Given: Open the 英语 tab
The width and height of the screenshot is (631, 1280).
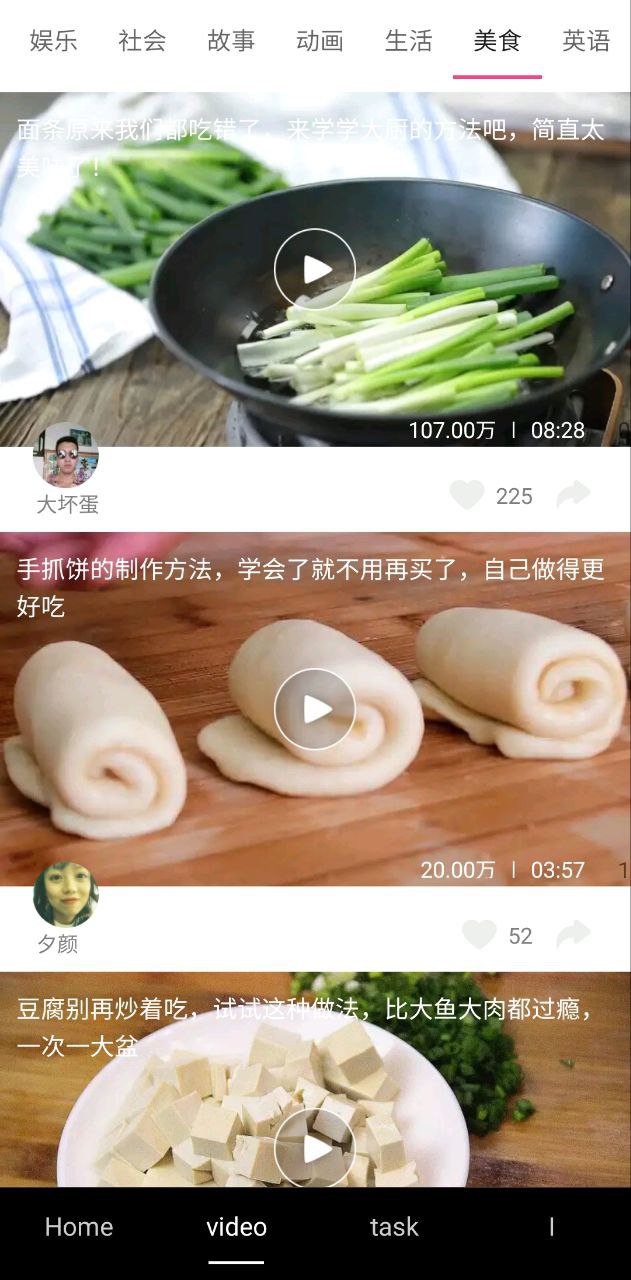Looking at the screenshot, I should (x=586, y=41).
